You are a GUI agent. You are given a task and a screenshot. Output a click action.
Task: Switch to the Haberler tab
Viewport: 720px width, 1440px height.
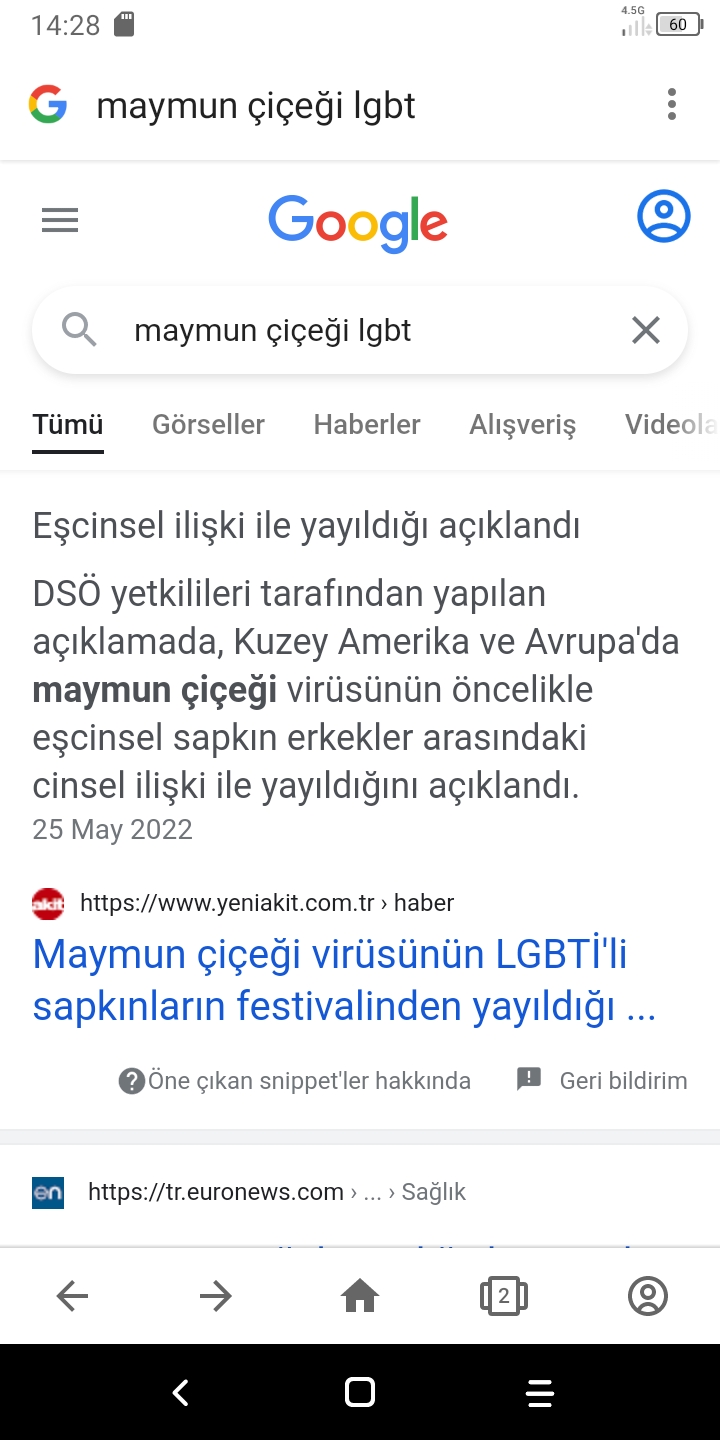click(367, 424)
